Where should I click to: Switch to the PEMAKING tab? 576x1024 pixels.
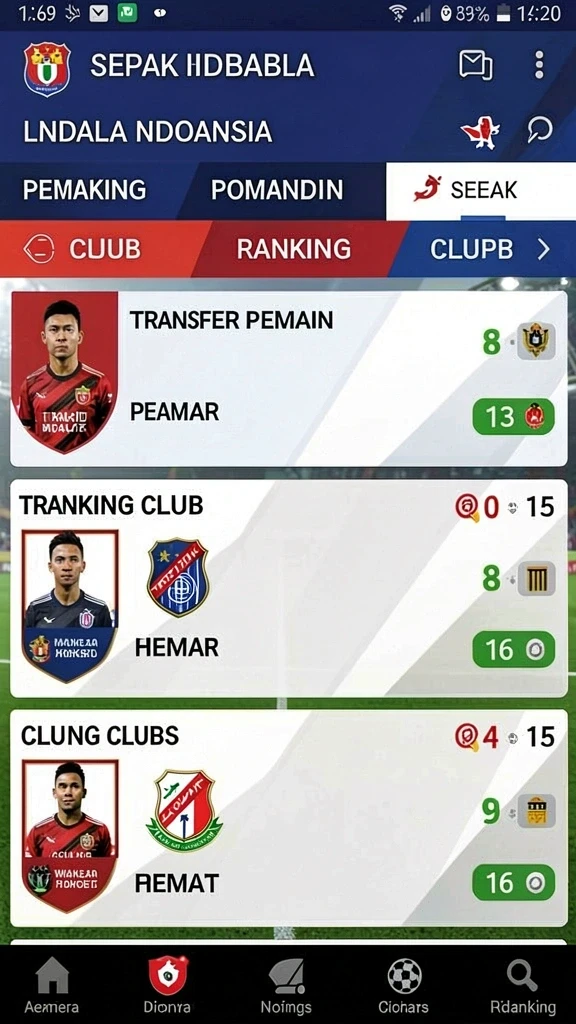(x=85, y=190)
